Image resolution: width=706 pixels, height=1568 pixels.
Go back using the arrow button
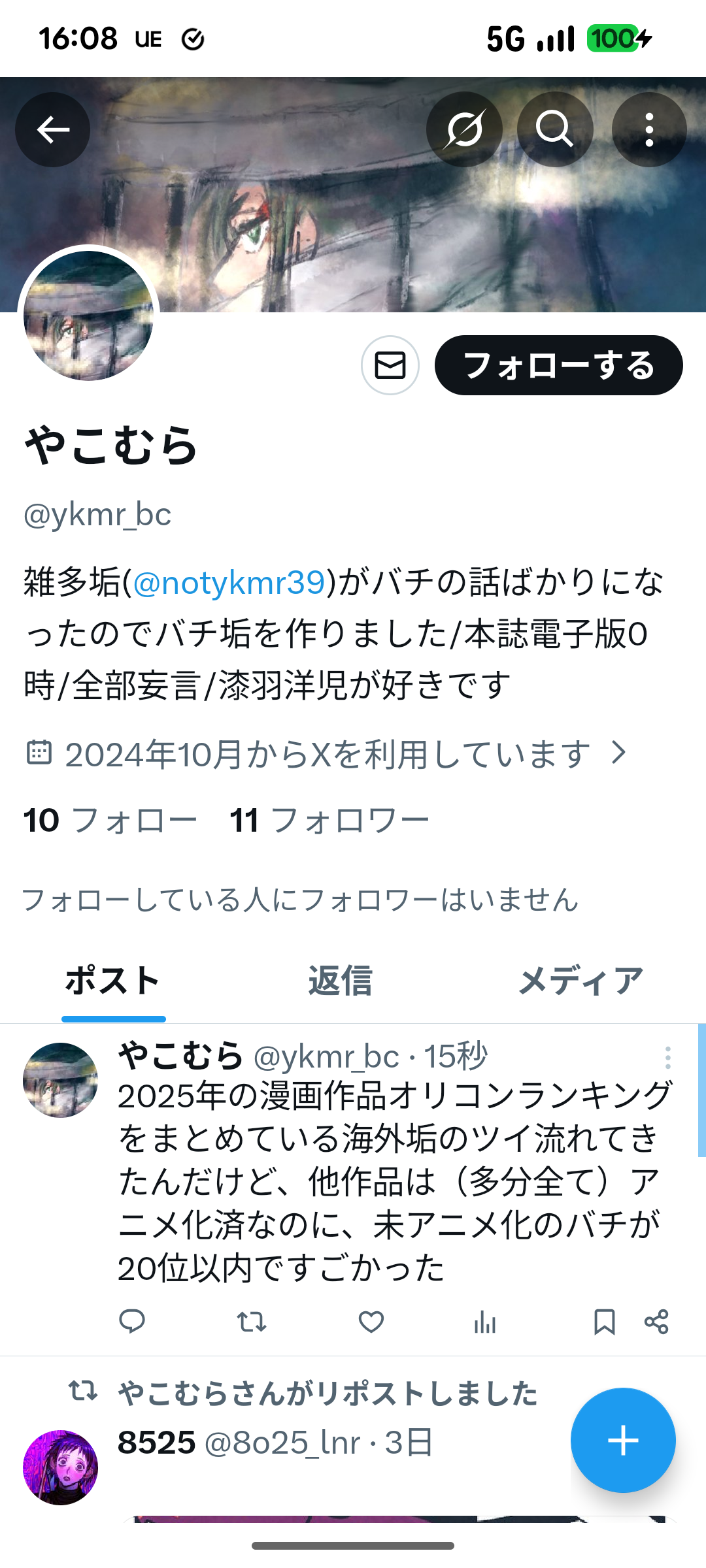coord(53,129)
